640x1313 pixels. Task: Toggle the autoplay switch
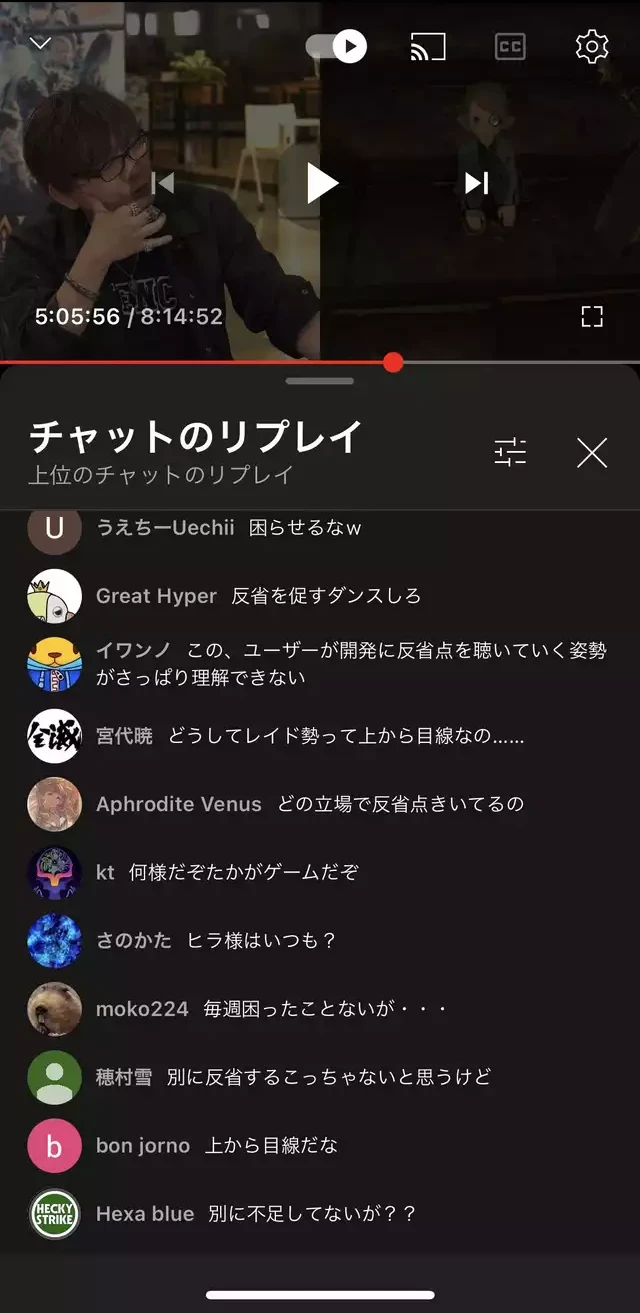(x=336, y=46)
